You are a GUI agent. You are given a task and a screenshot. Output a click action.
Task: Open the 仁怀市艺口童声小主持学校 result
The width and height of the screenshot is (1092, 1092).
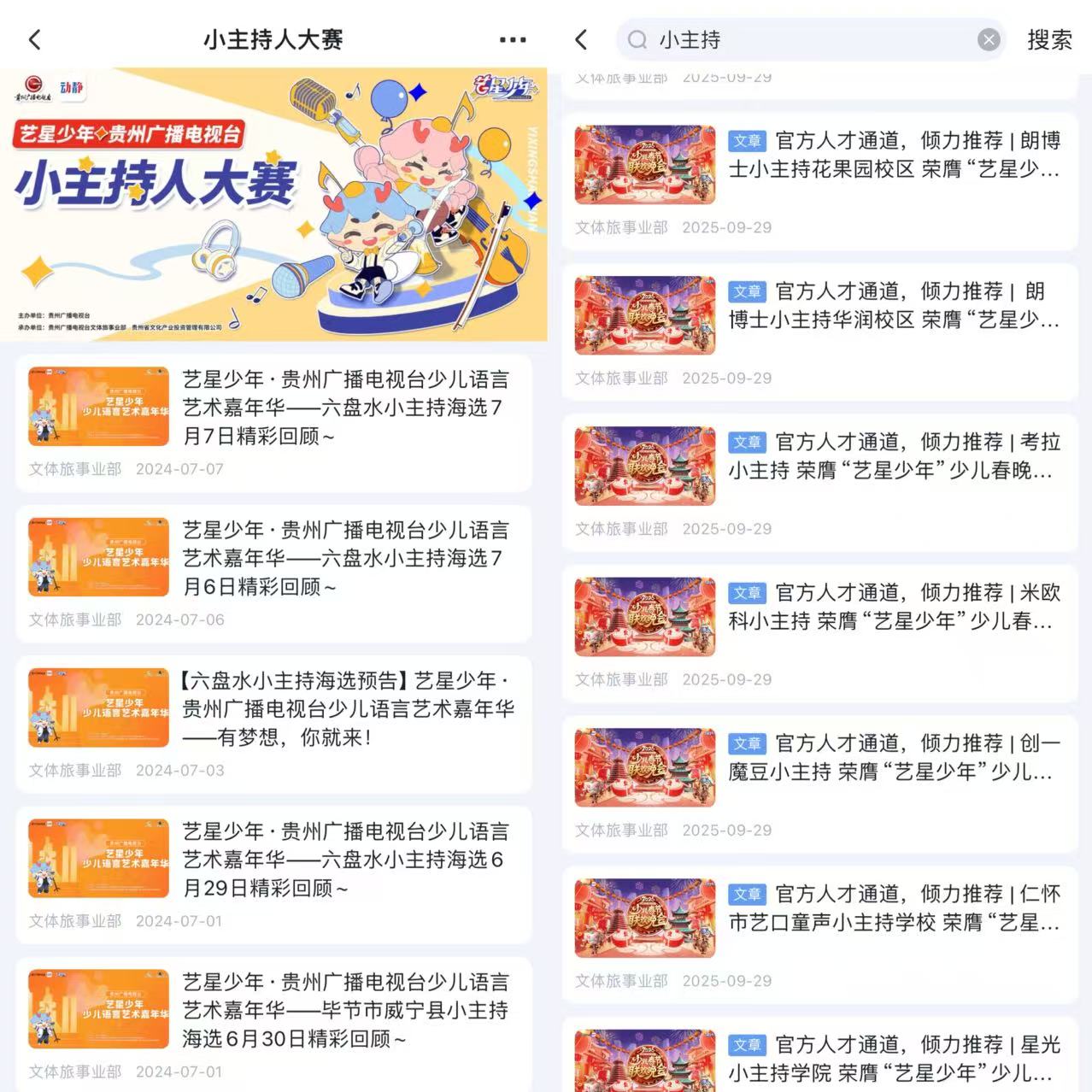[893, 908]
